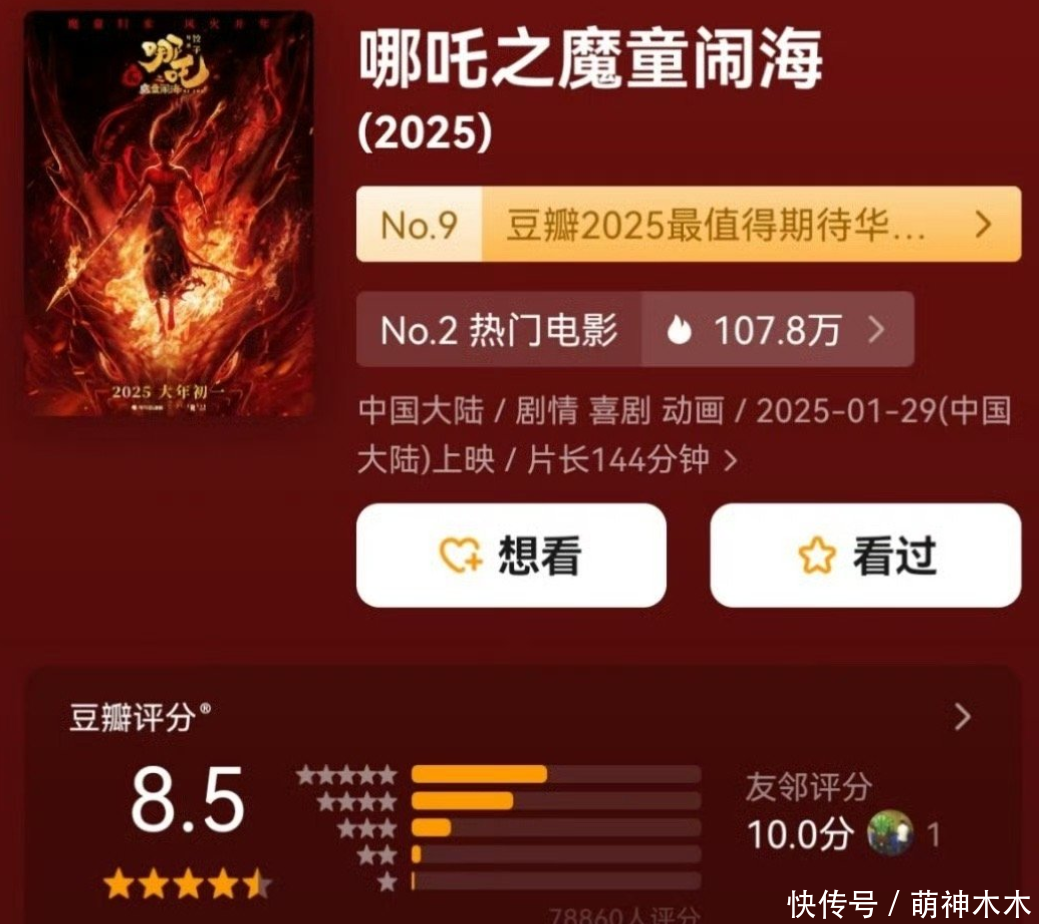Image resolution: width=1039 pixels, height=924 pixels.
Task: Open the No.9 Douban 2025 most anticipated list
Action: click(688, 224)
